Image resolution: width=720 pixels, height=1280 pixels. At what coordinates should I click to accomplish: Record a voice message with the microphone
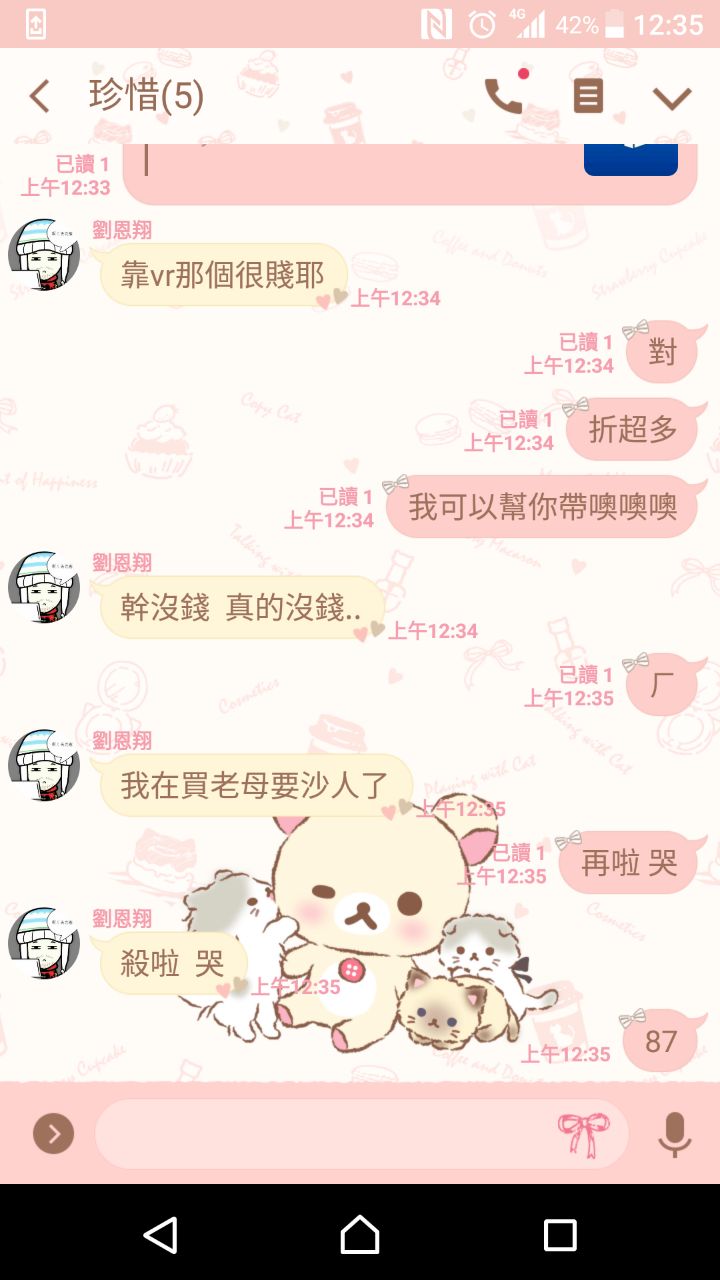[675, 1134]
